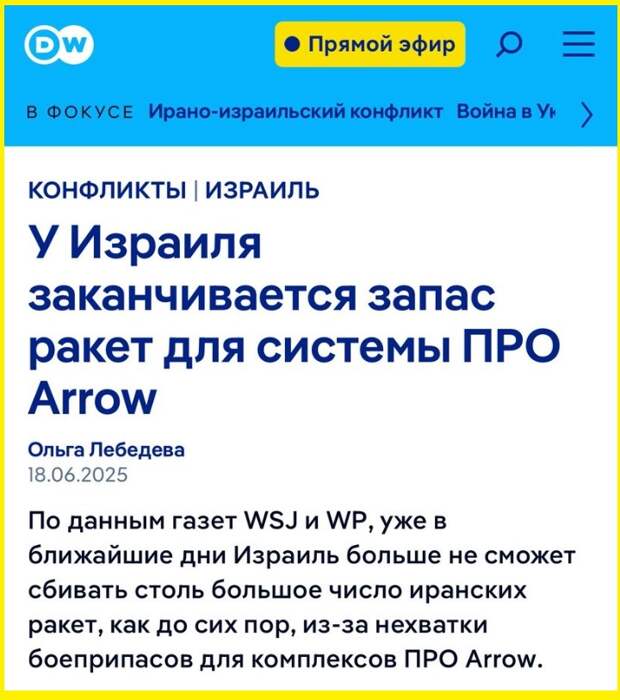
Task: Open the Прямой эфир live stream
Action: pyautogui.click(x=370, y=44)
